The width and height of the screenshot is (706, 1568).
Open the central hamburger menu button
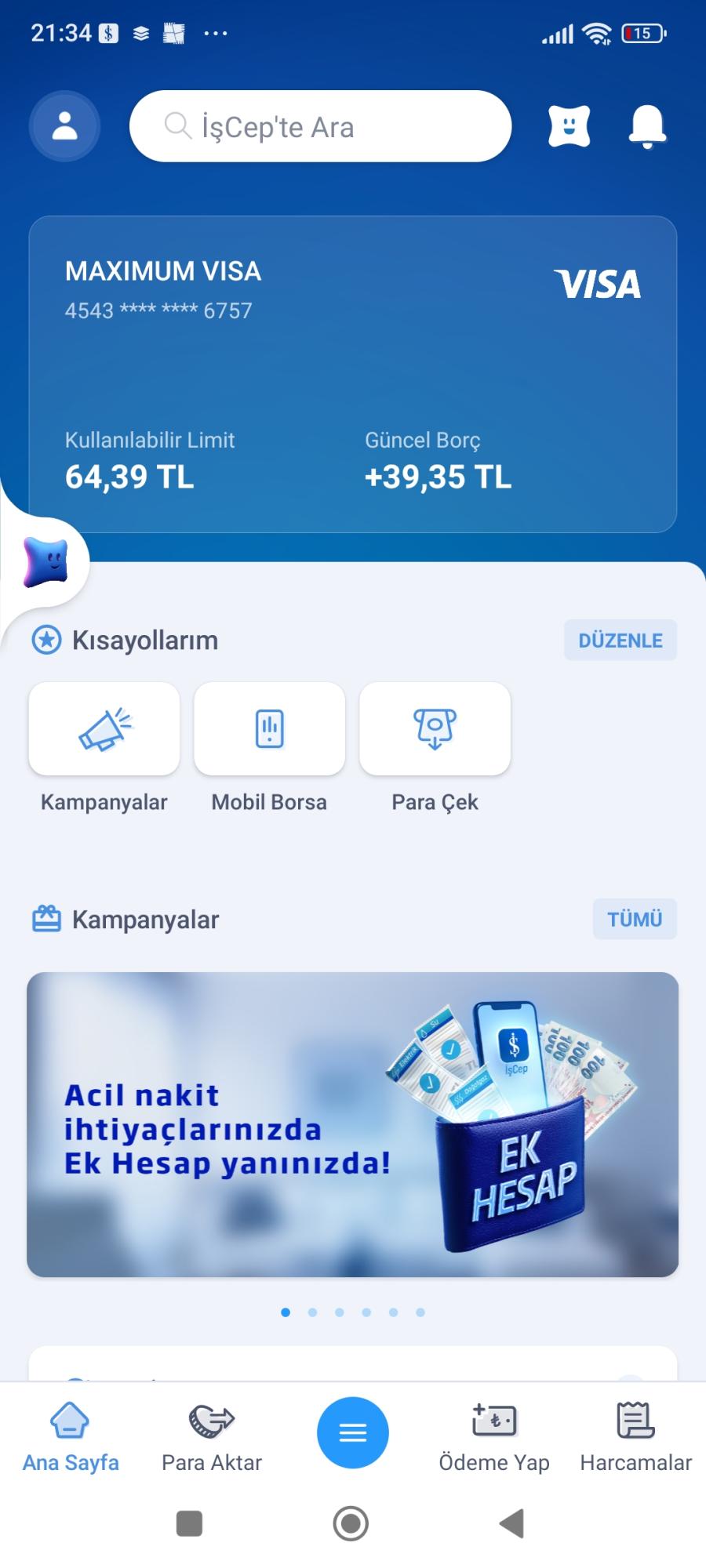click(352, 1432)
